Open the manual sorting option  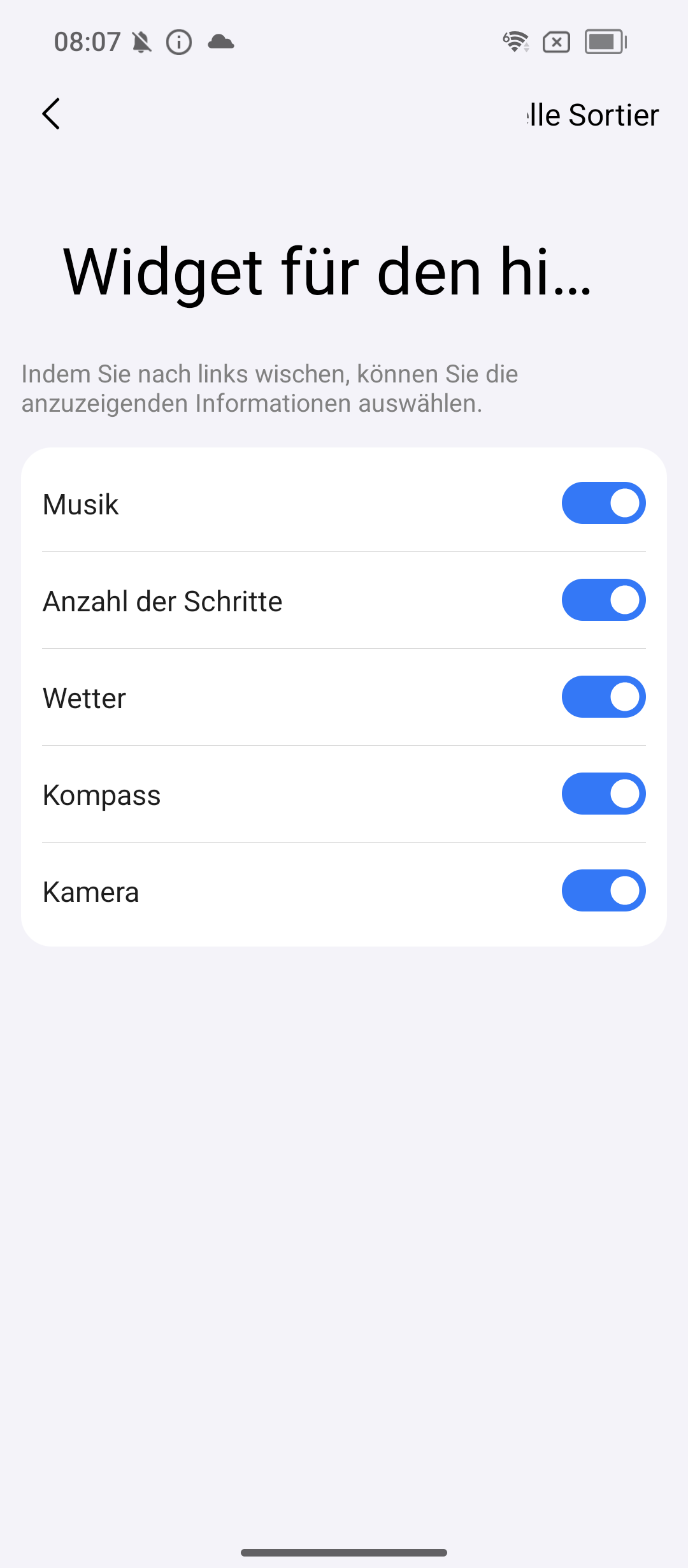[x=594, y=115]
